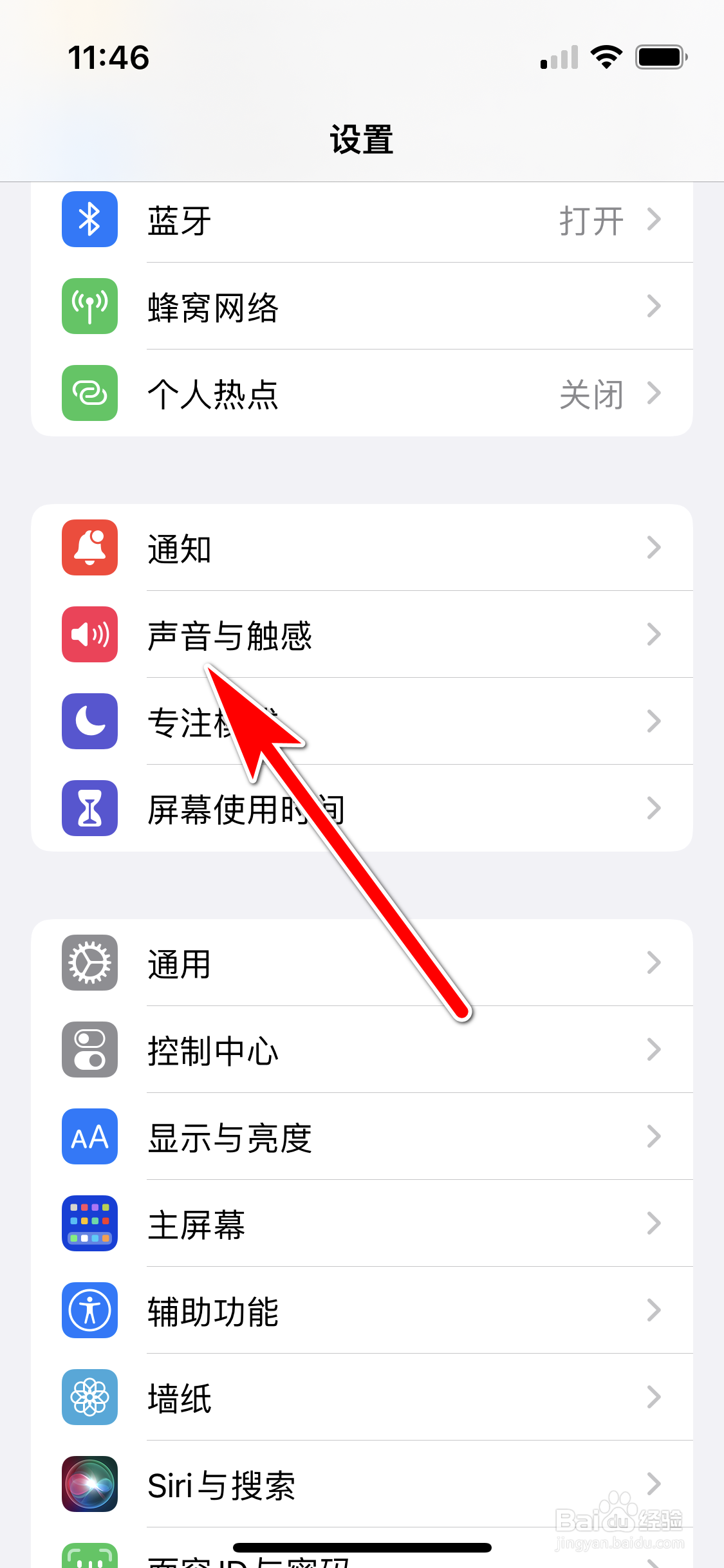Tap the hourglass Screen Time icon

pos(89,808)
